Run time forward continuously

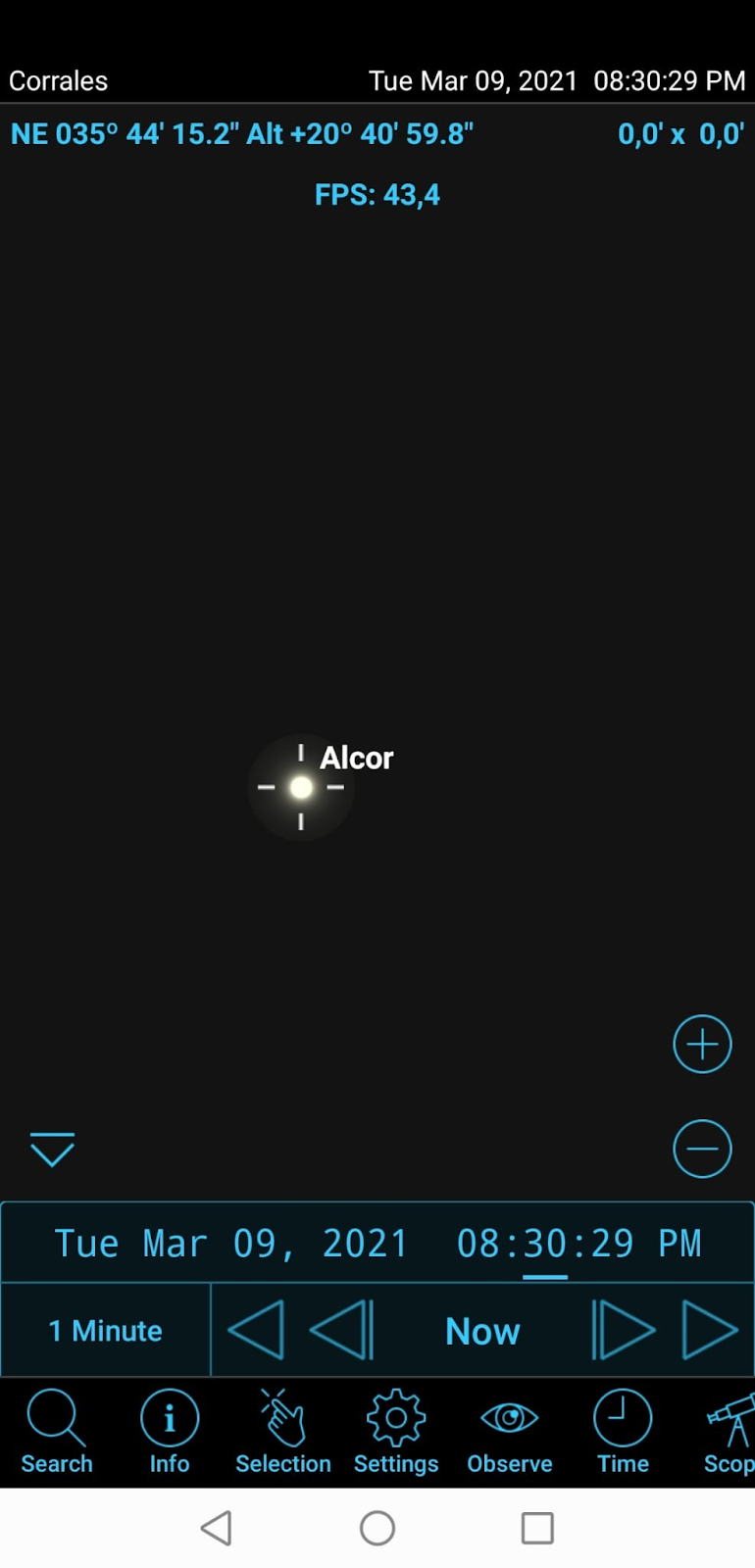tap(710, 1330)
